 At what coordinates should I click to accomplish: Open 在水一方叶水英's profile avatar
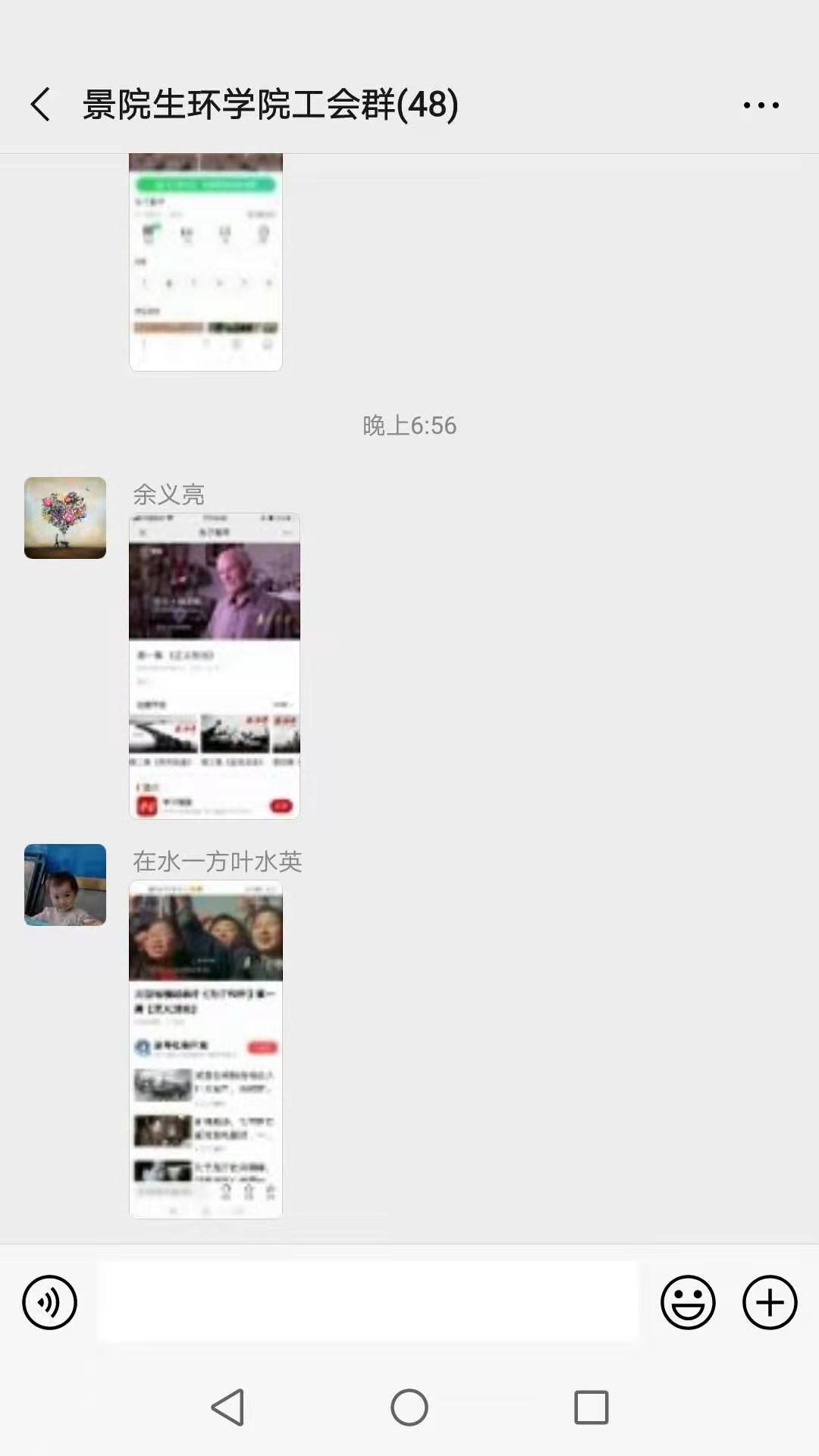[x=65, y=885]
